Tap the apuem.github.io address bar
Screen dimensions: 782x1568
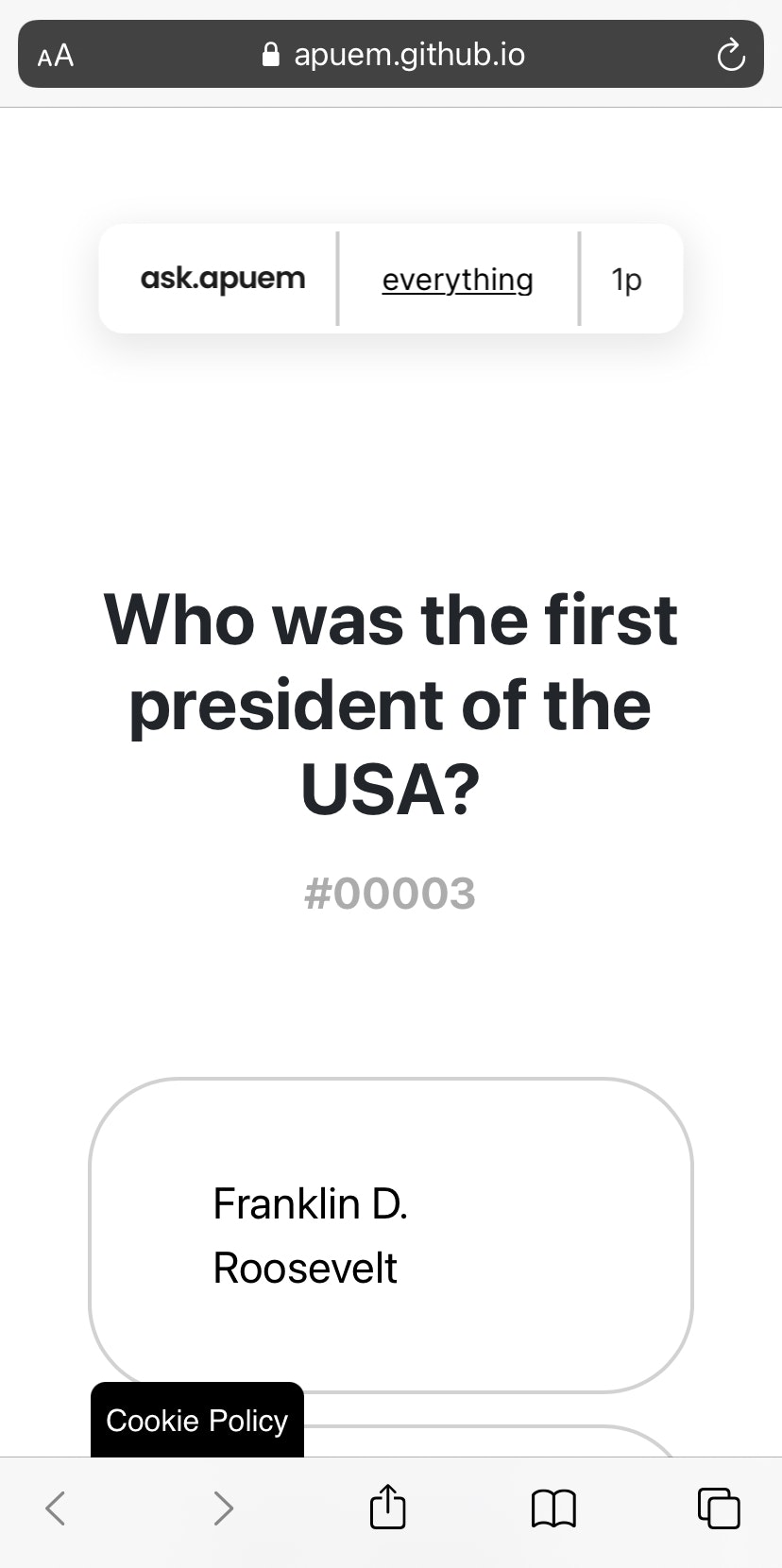point(392,55)
